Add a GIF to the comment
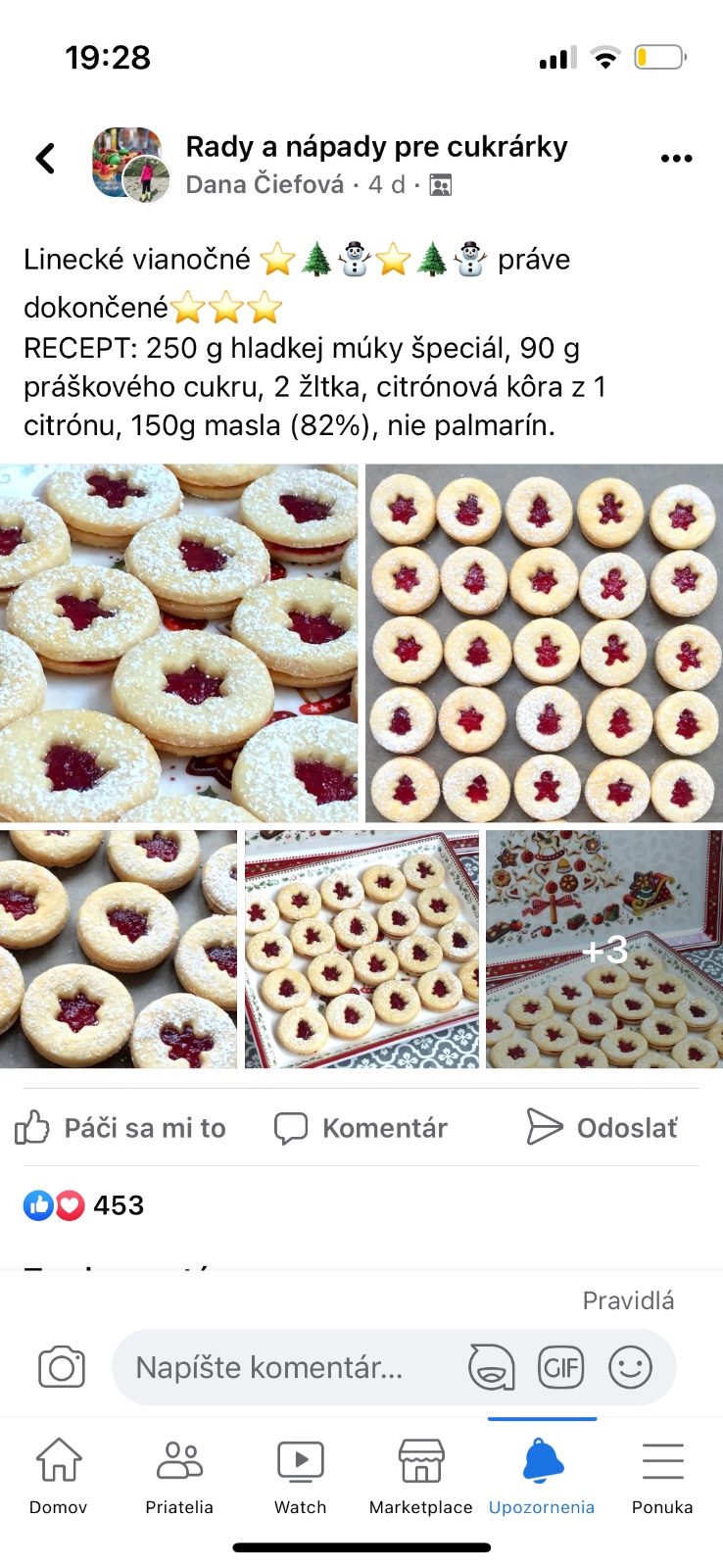 pos(560,1367)
